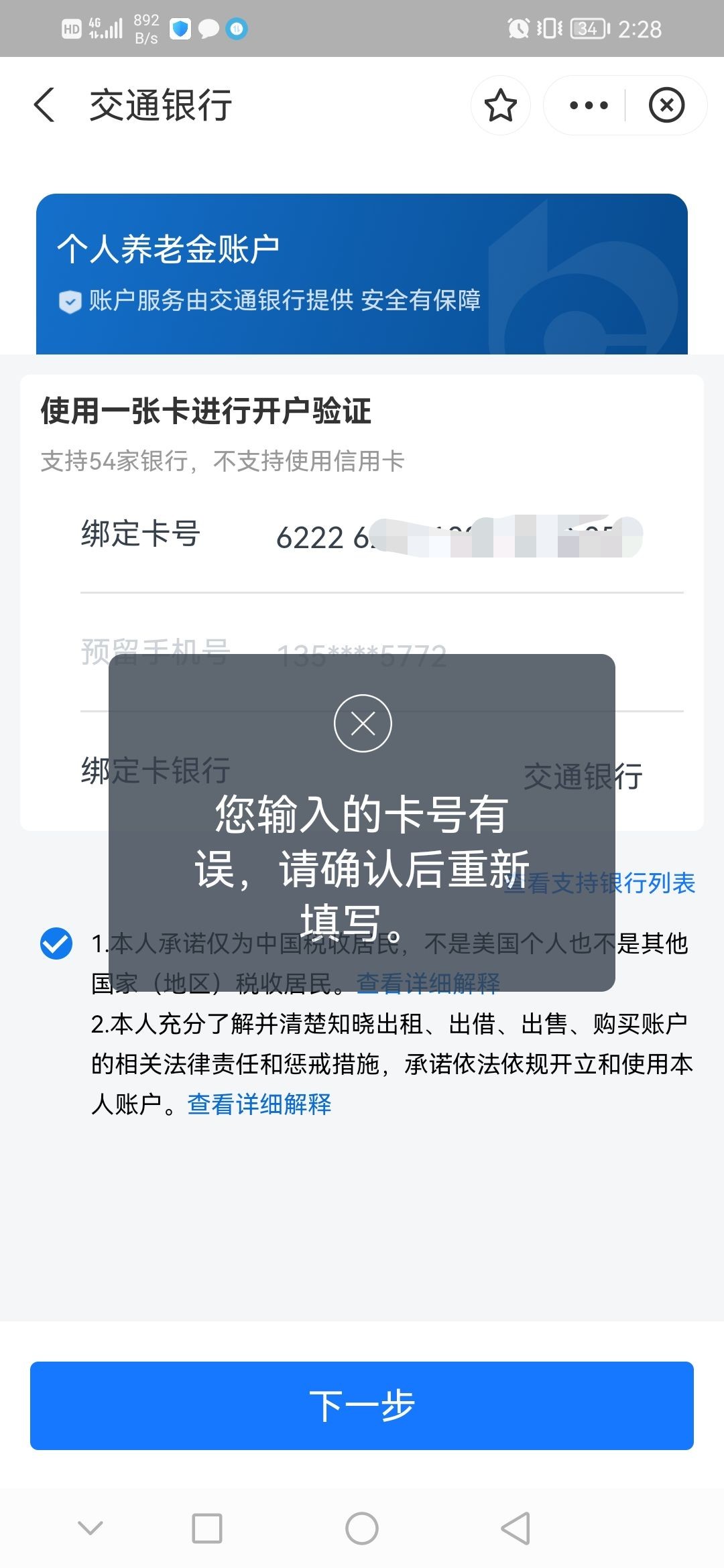Open the recent apps square button
The image size is (724, 1568).
(x=207, y=1528)
